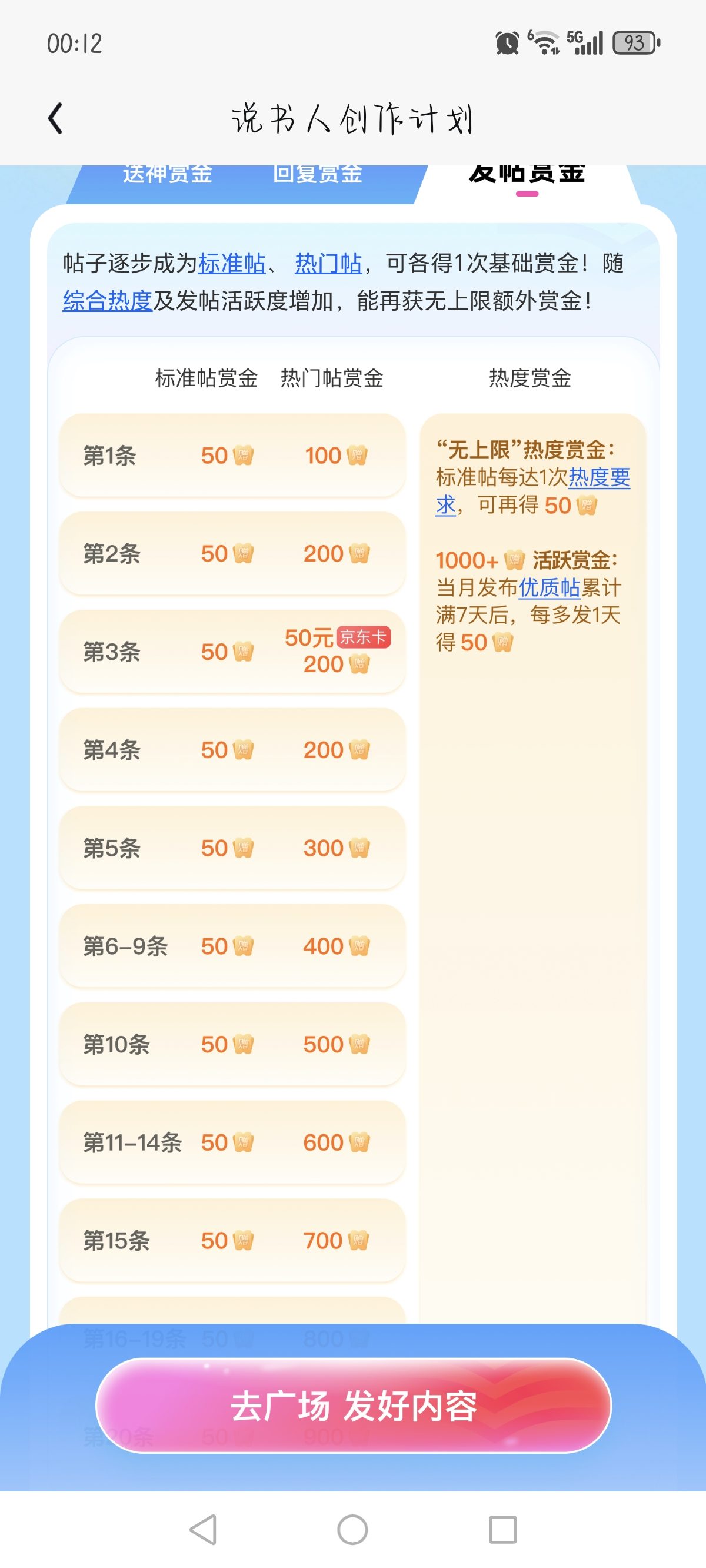The image size is (706, 1568).
Task: Switch to the 回复赏金 tab
Action: click(x=317, y=175)
